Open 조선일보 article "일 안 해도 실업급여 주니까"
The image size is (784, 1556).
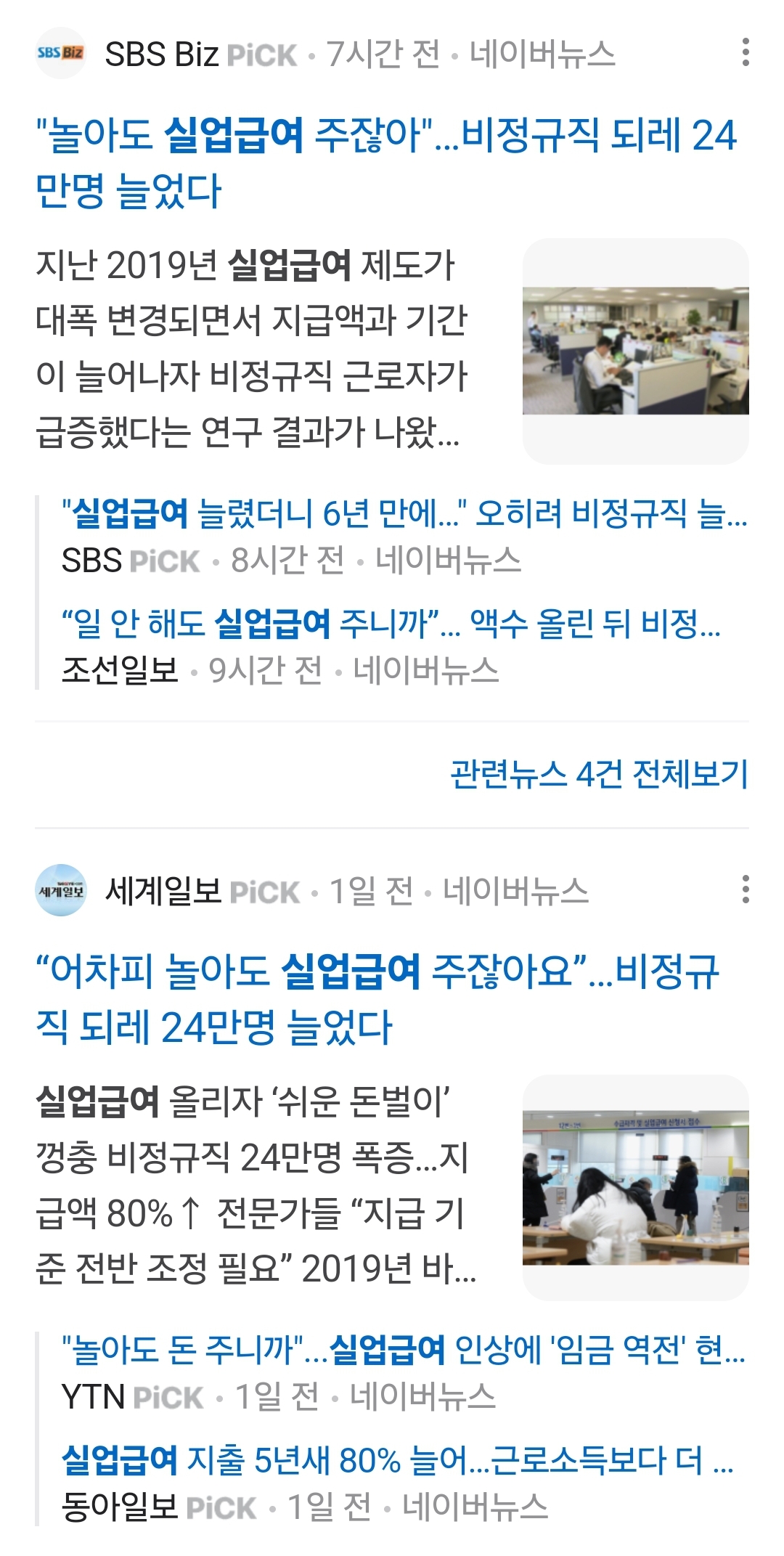coord(391,624)
